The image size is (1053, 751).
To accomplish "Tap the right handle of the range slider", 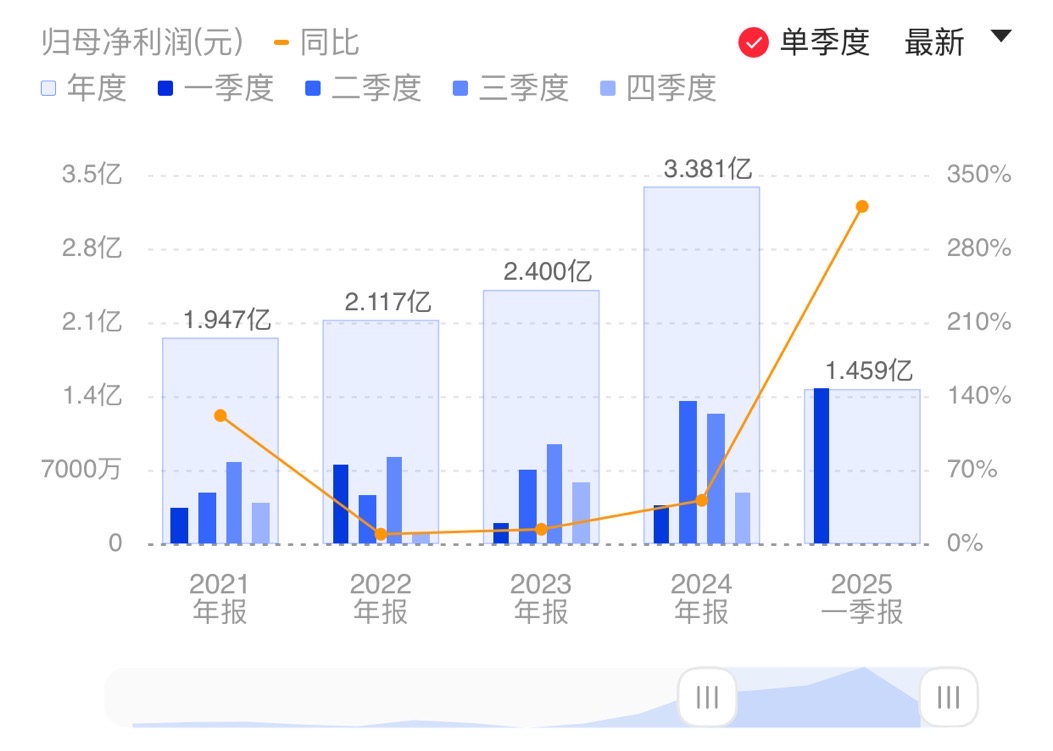I will coord(948,697).
